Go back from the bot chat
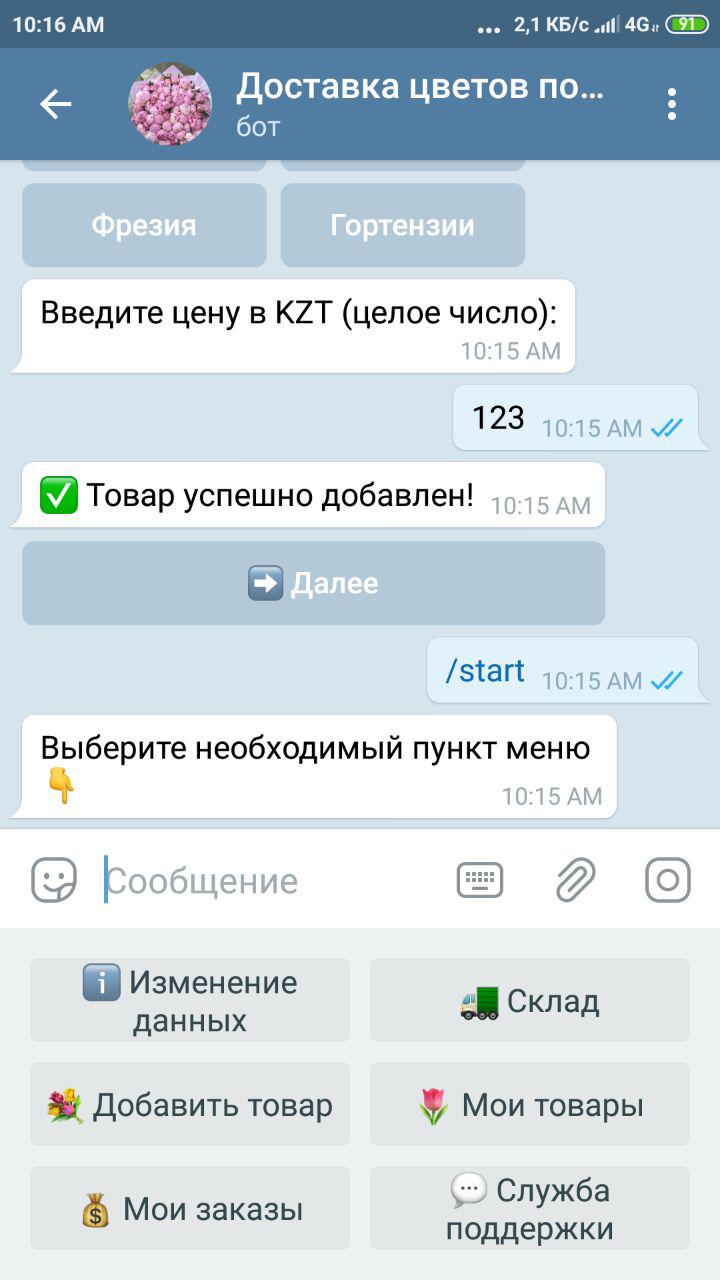The width and height of the screenshot is (720, 1280). 55,104
